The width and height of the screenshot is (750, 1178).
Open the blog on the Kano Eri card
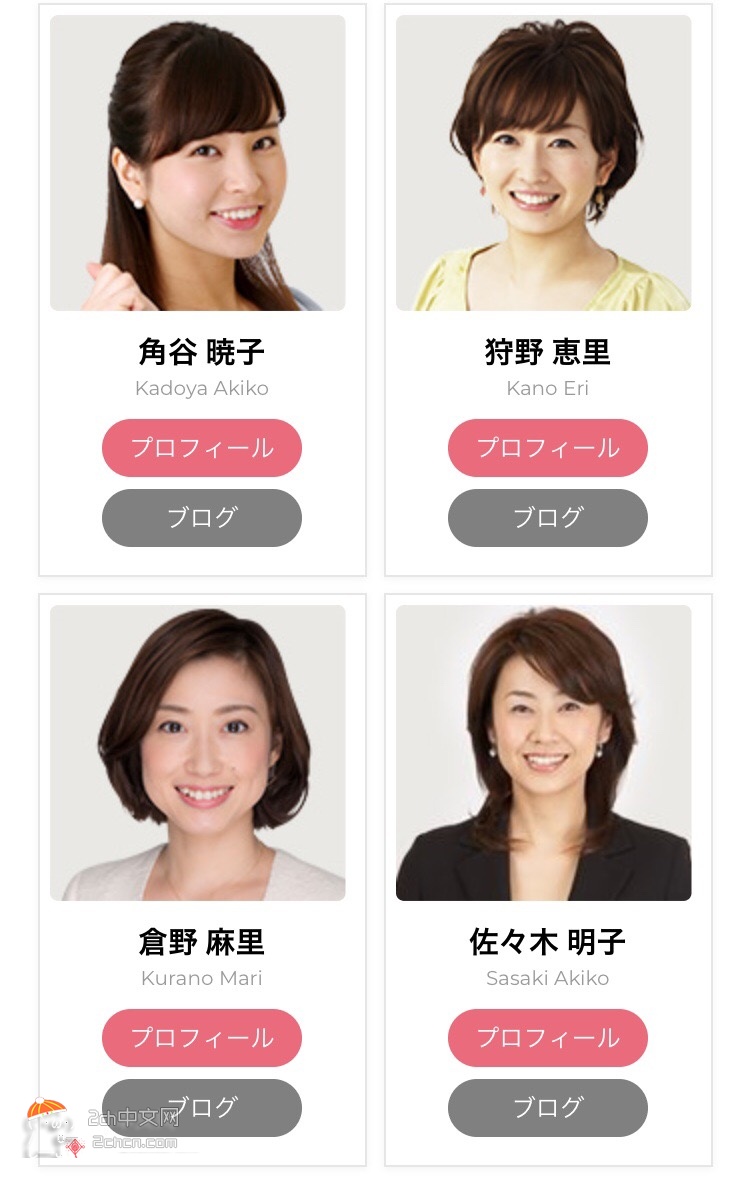click(x=547, y=518)
